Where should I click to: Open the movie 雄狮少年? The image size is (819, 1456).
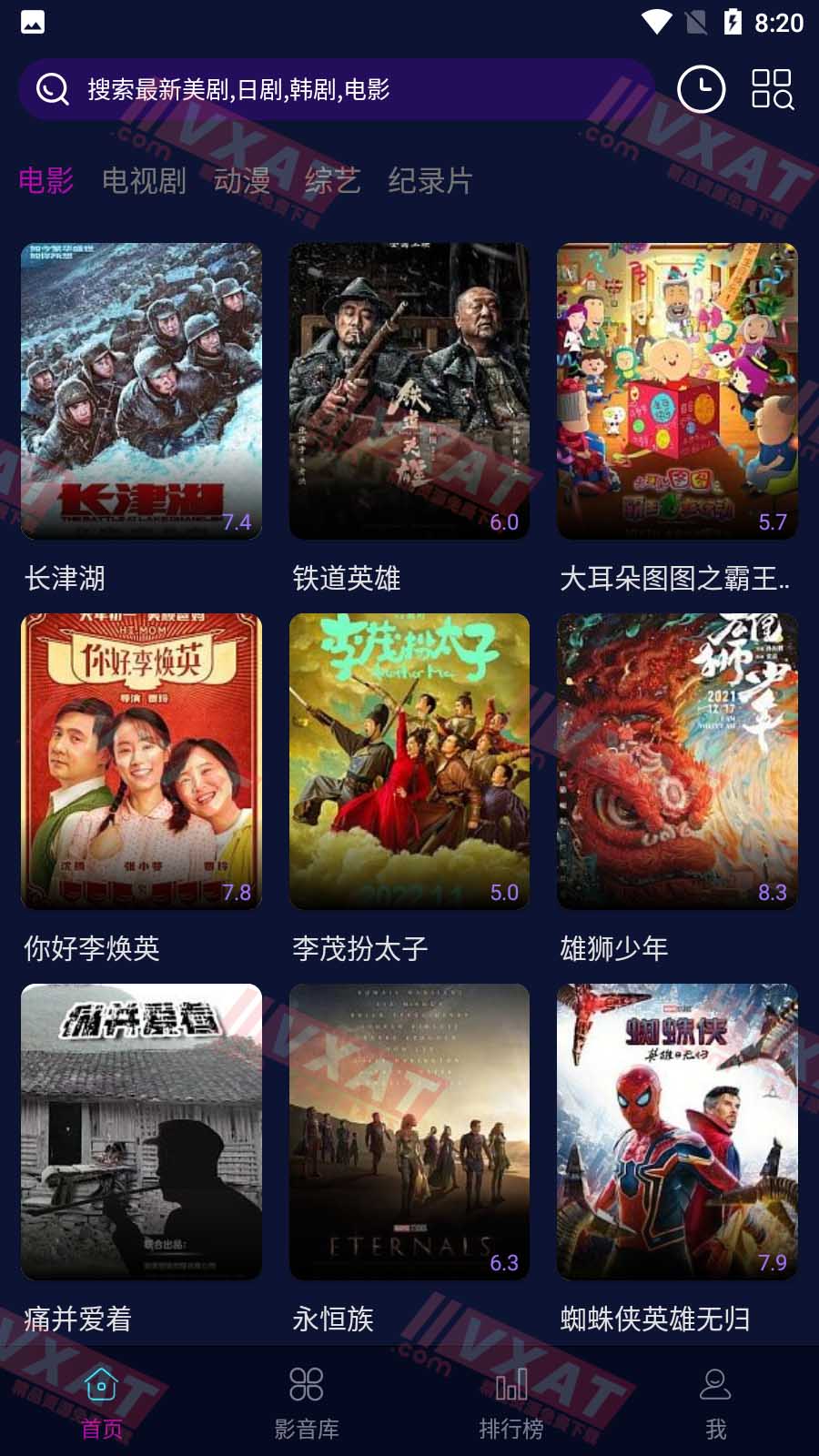click(x=677, y=762)
